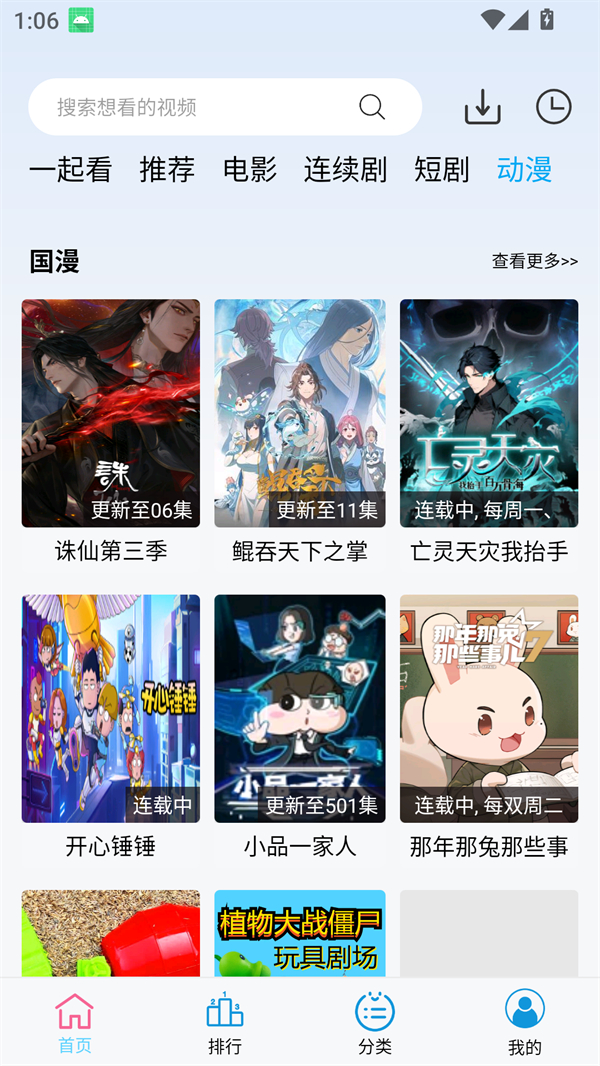The width and height of the screenshot is (600, 1066).
Task: Open 那年那兔那些事 anime card
Action: click(x=488, y=709)
